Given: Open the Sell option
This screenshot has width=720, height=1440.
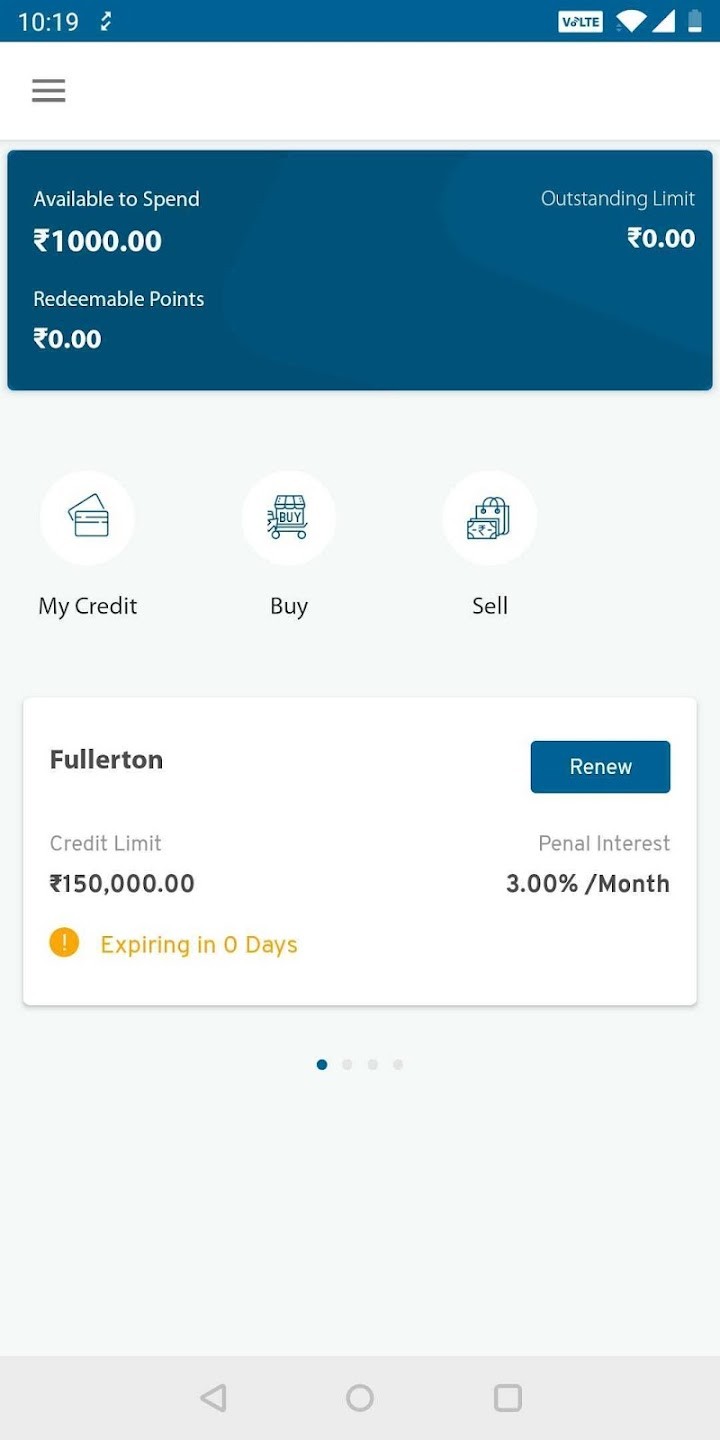Looking at the screenshot, I should (489, 519).
